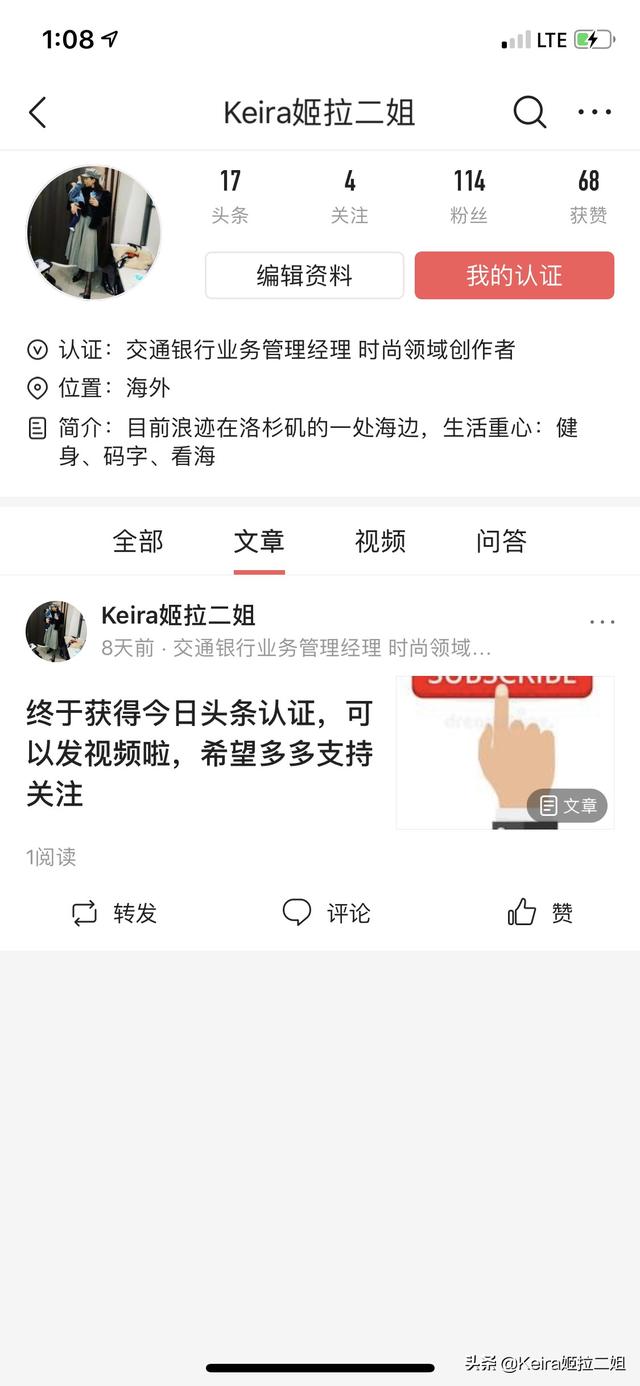Tap the 编辑资料 button
This screenshot has width=640, height=1386.
coord(304,276)
